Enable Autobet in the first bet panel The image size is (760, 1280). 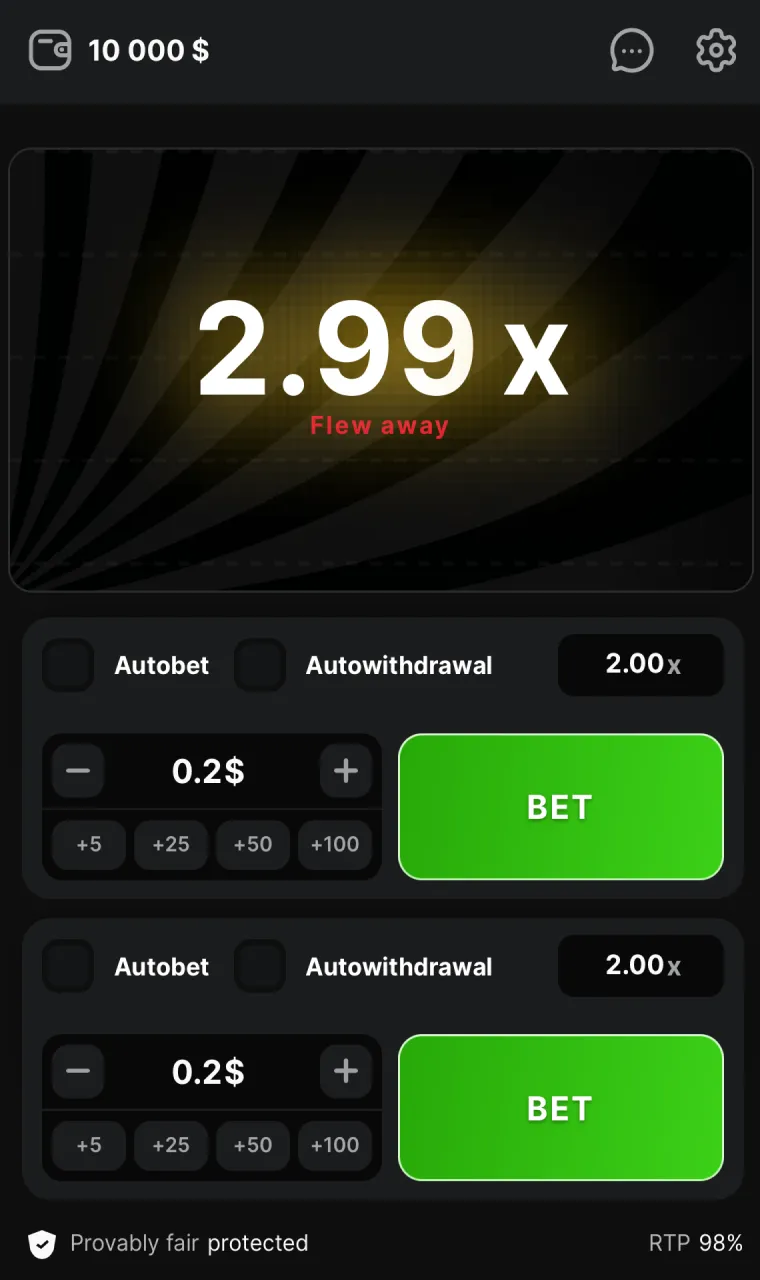(x=68, y=666)
